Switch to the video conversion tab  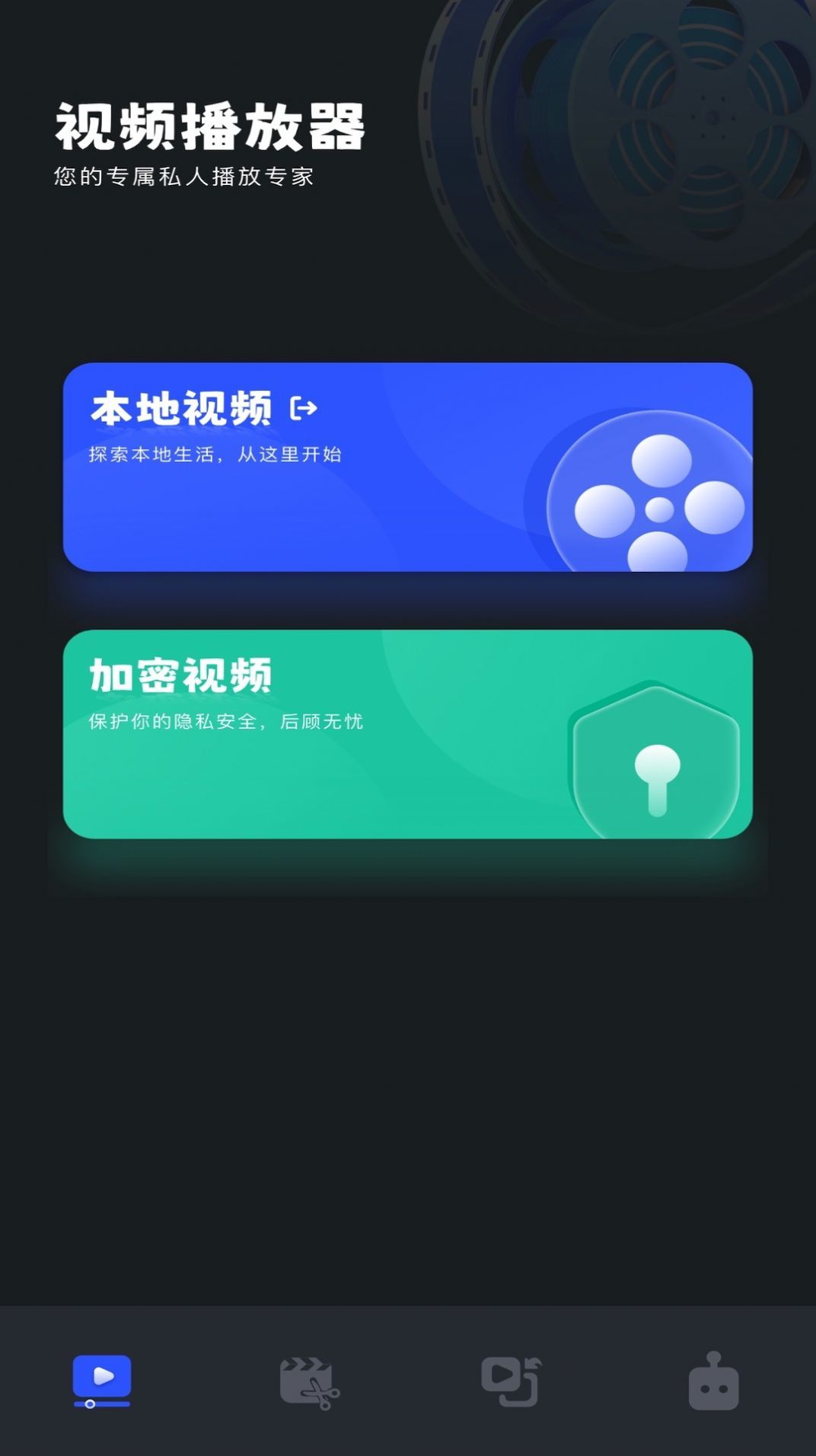coord(511,1381)
